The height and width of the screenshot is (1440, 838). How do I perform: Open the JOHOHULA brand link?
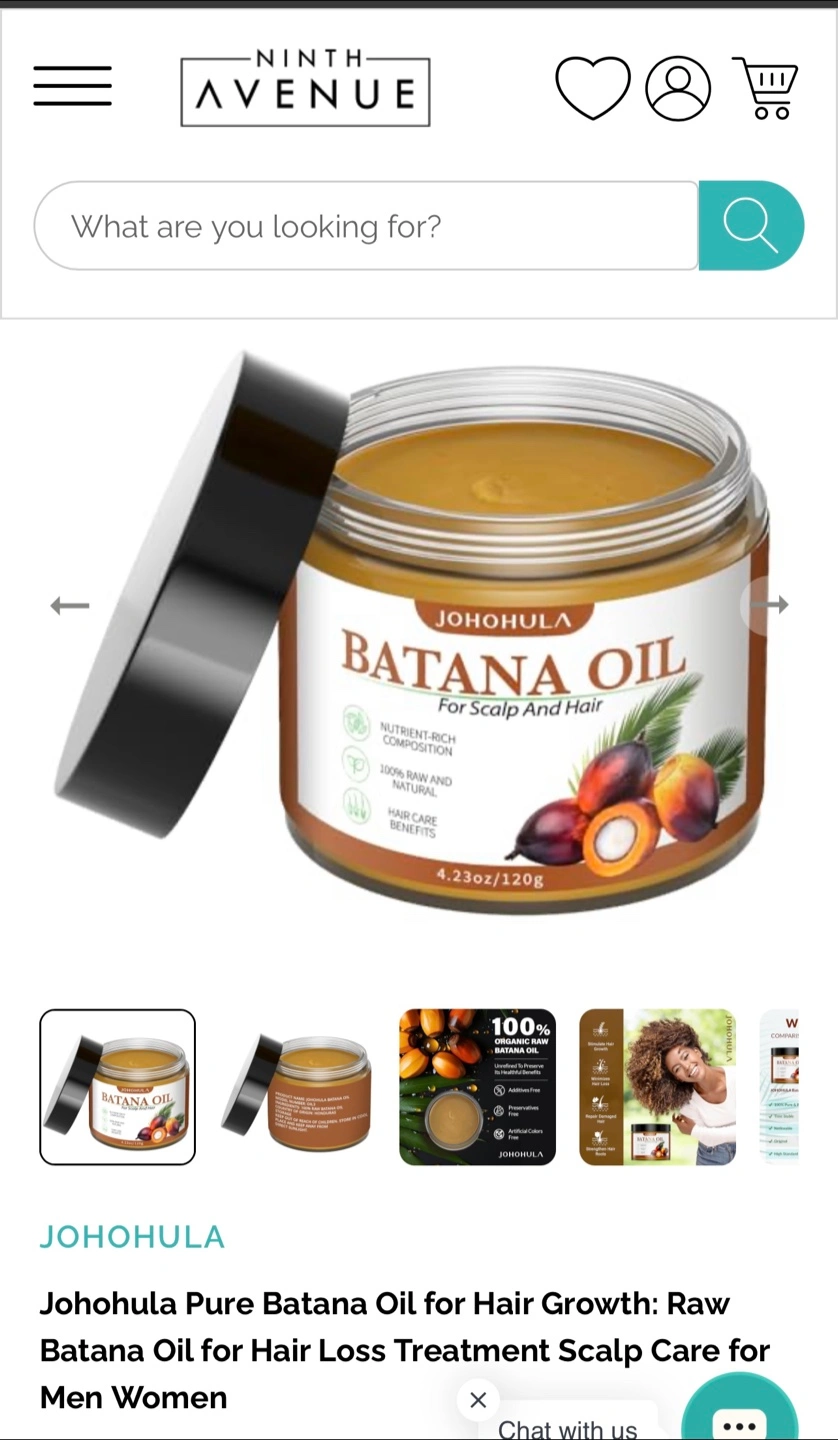[x=132, y=1237]
